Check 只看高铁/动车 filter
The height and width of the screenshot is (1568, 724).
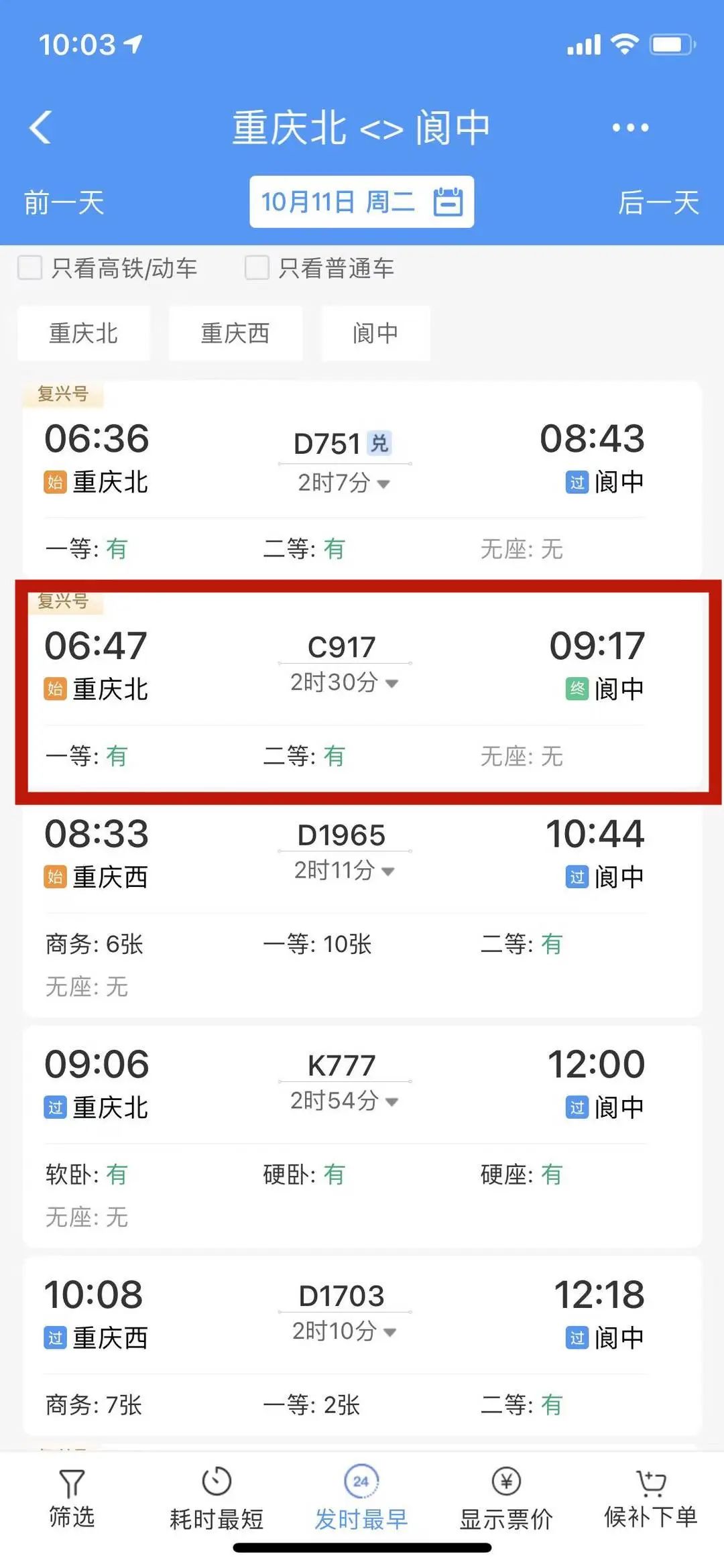point(30,267)
